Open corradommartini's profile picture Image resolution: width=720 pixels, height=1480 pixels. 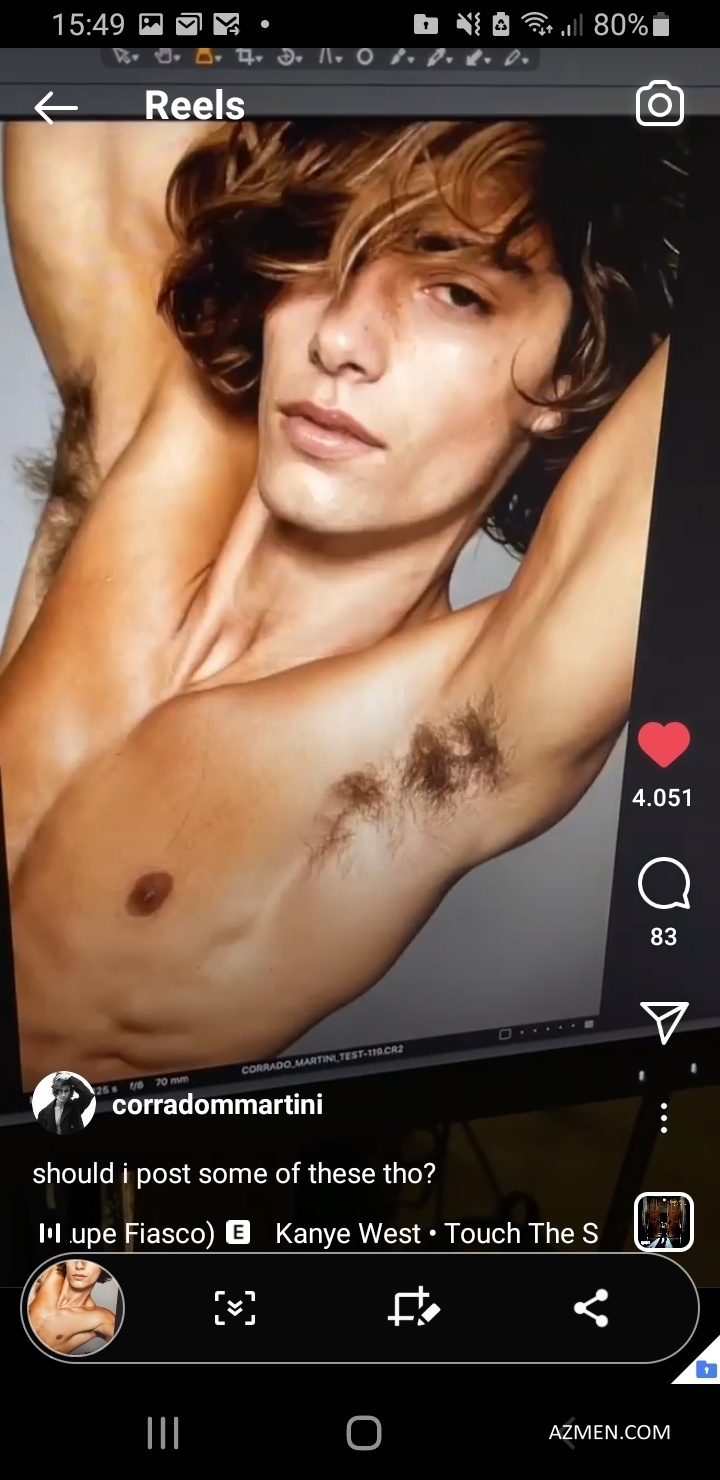click(64, 1103)
